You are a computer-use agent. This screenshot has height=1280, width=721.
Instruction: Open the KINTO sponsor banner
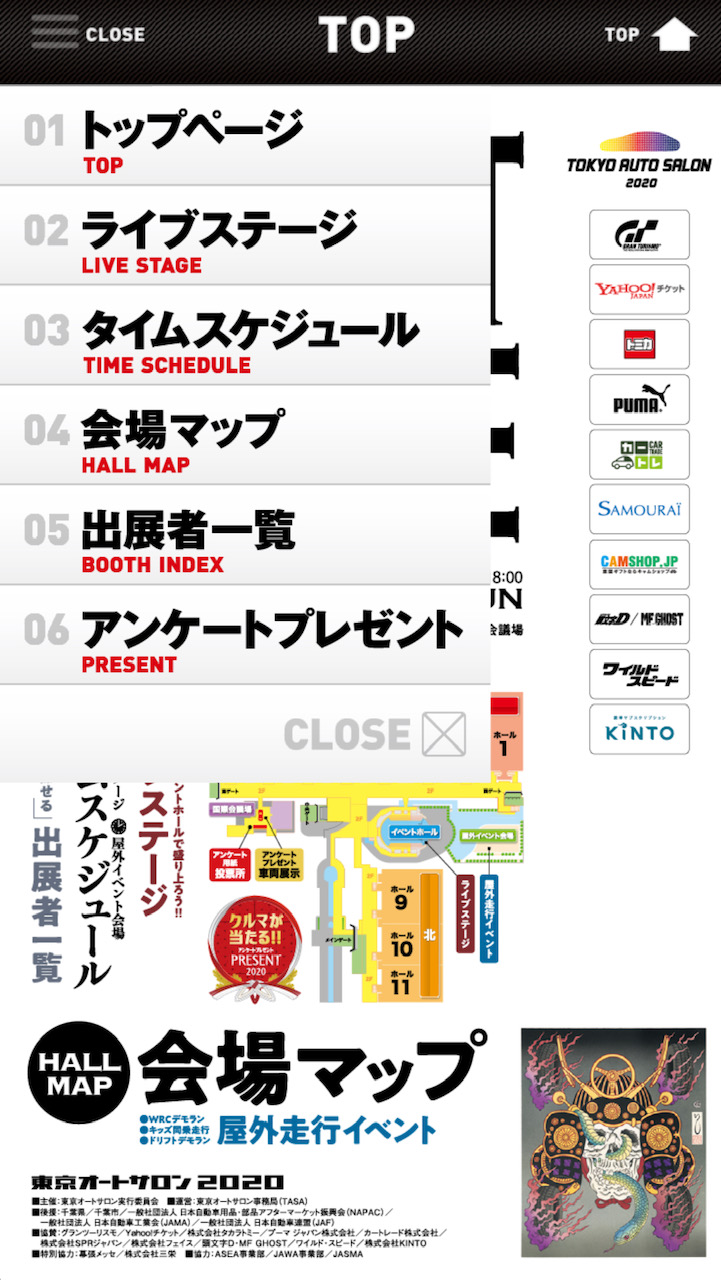(639, 729)
